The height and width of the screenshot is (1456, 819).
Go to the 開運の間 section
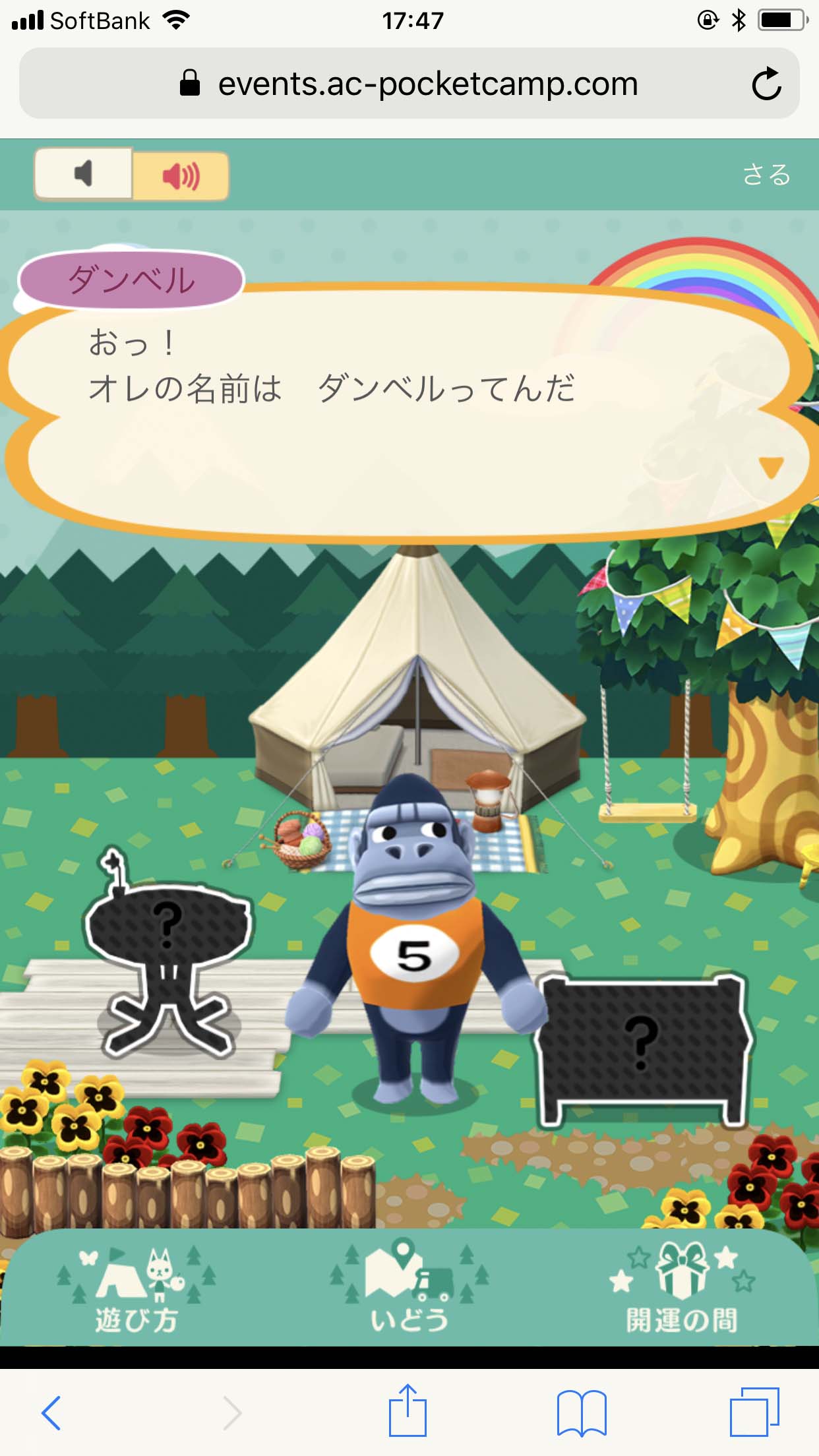pyautogui.click(x=682, y=1290)
